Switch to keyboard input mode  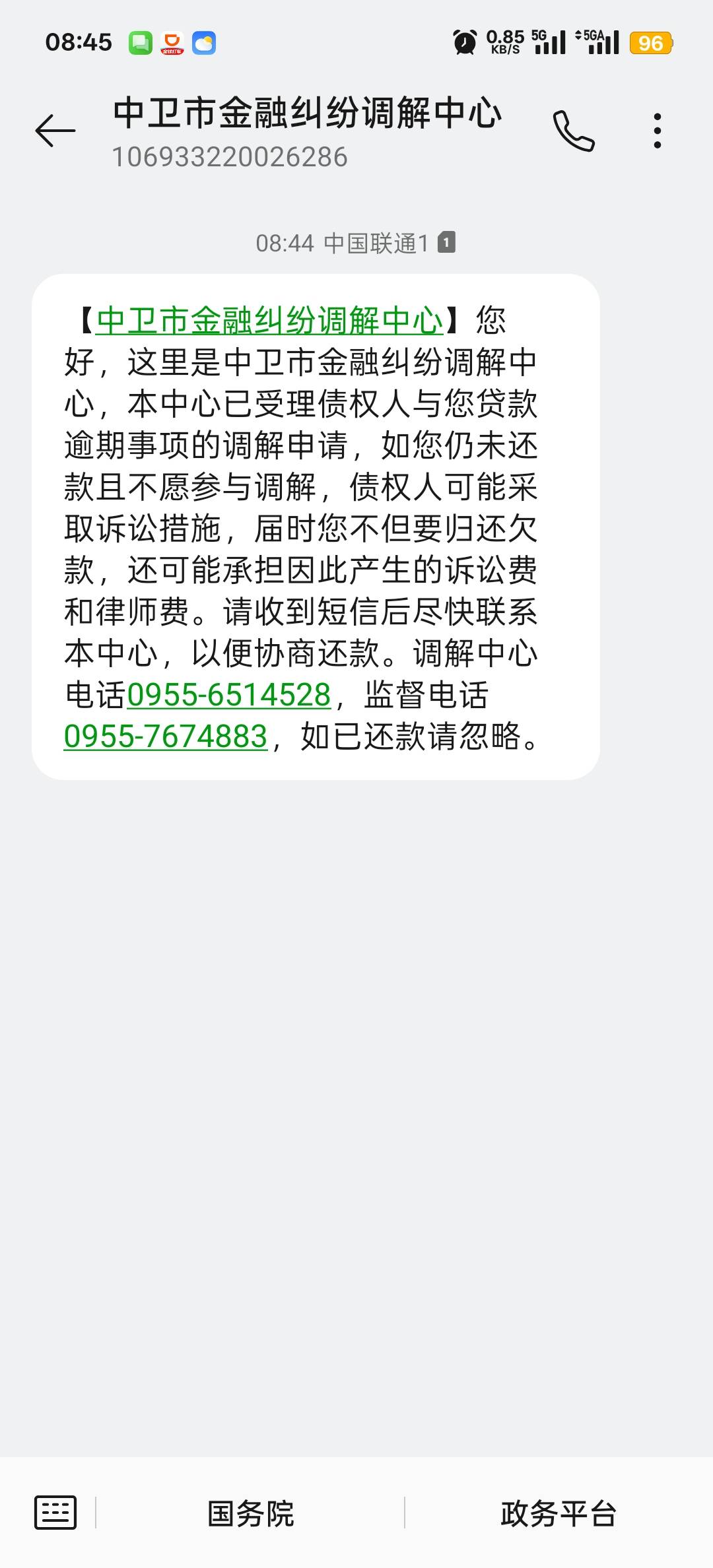tap(55, 1512)
